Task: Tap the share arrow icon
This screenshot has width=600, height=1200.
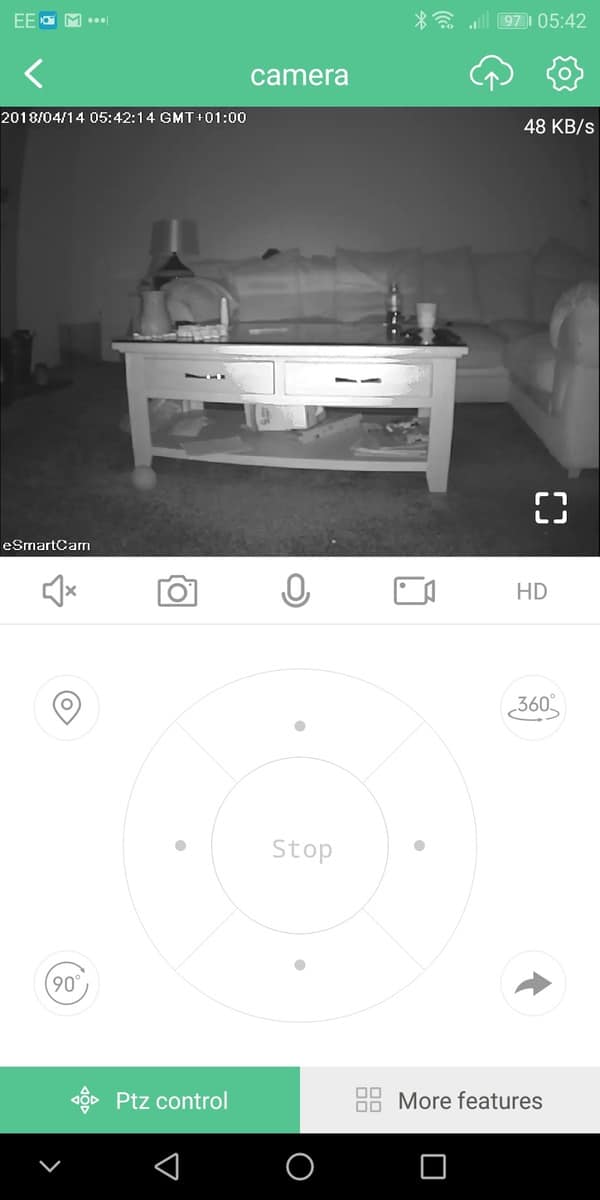Action: [x=533, y=984]
